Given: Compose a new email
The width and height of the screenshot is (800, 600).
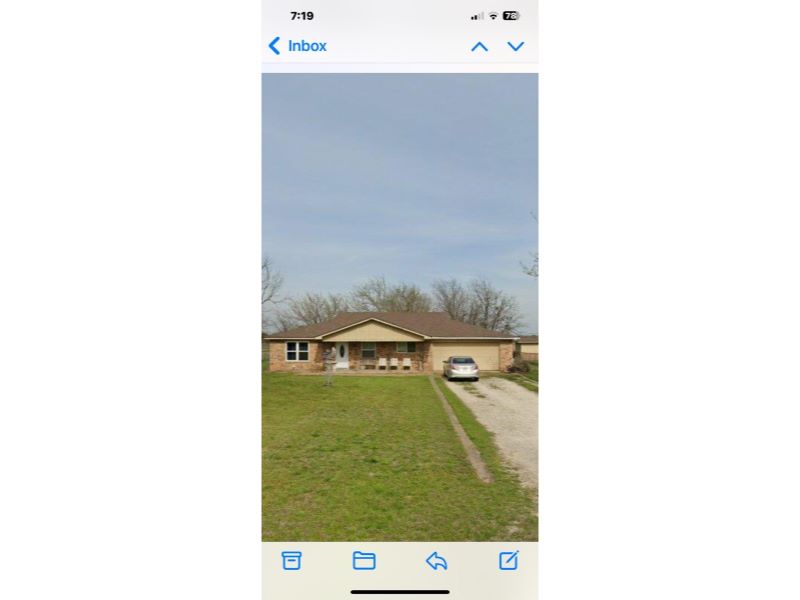Looking at the screenshot, I should click(x=509, y=560).
